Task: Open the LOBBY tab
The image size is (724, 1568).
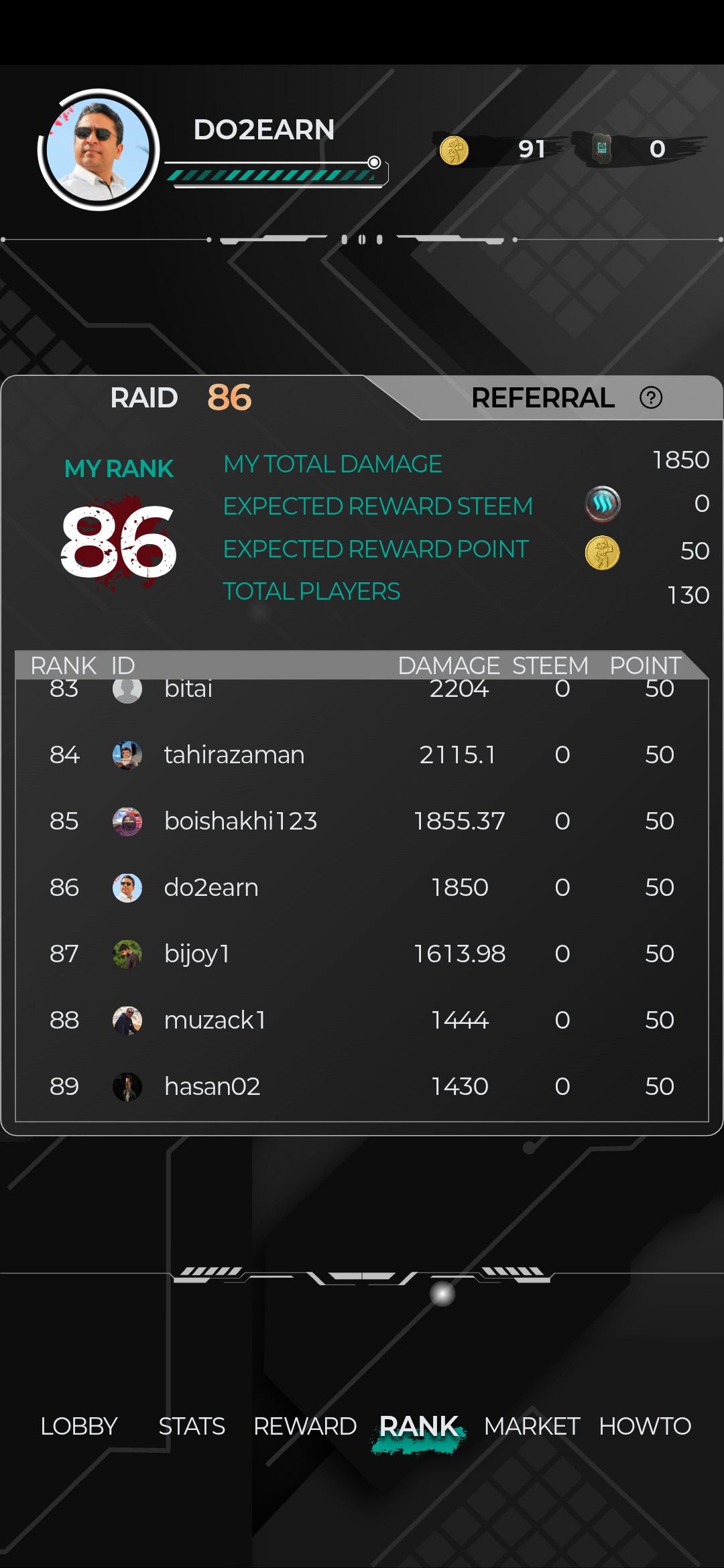Action: pos(79,1426)
